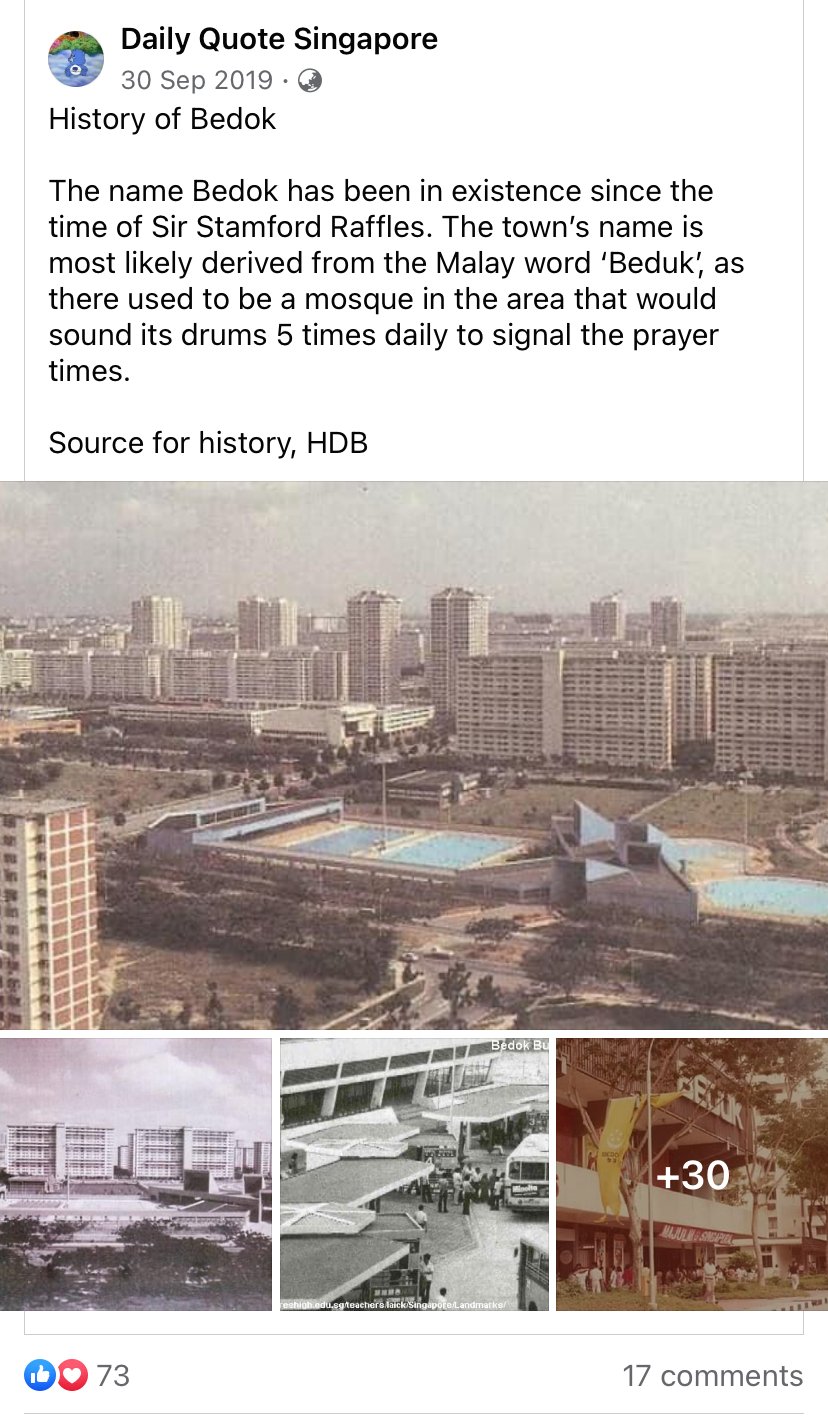Open the black-and-white flats photo thumbnail
Screen dimensions: 828x1419
(x=136, y=1174)
